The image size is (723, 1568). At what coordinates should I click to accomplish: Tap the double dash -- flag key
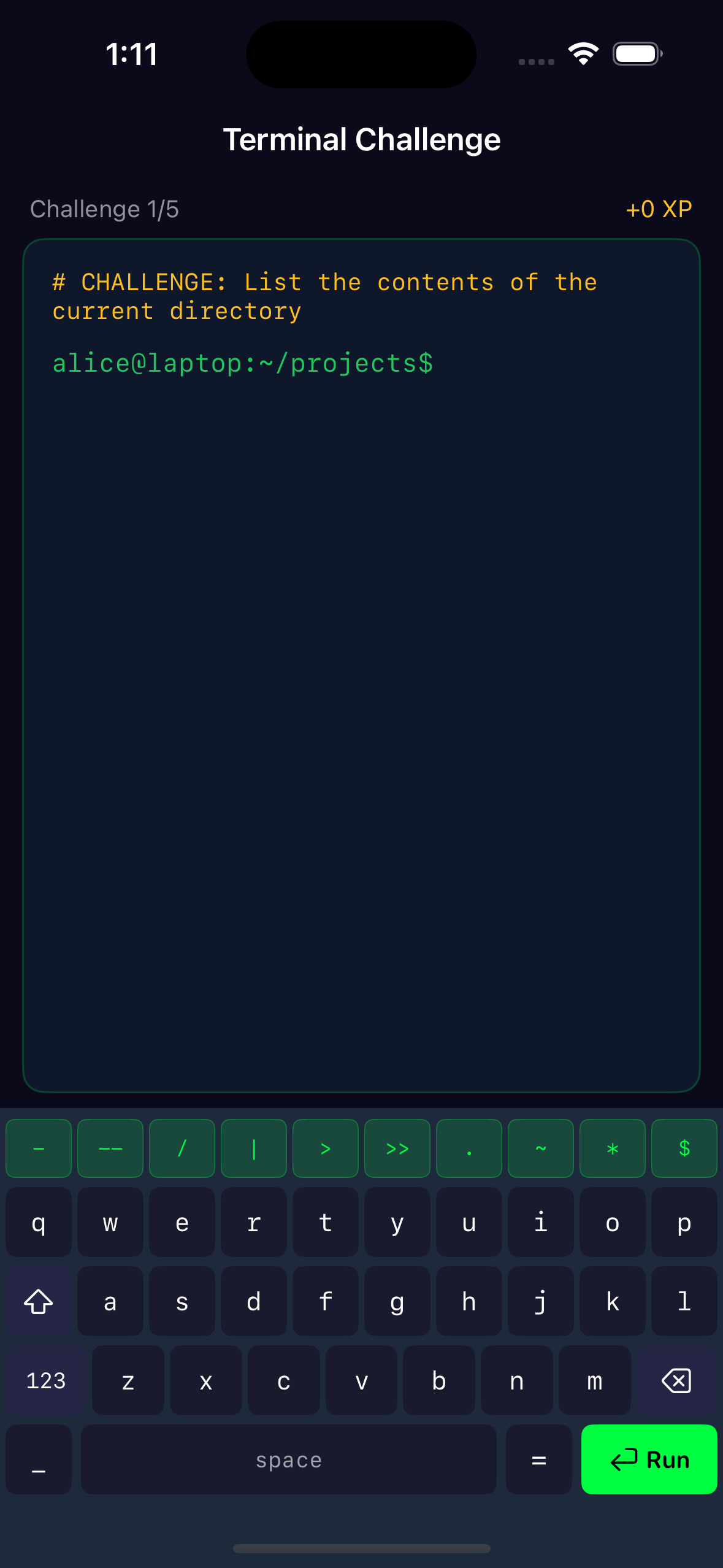tap(110, 1148)
